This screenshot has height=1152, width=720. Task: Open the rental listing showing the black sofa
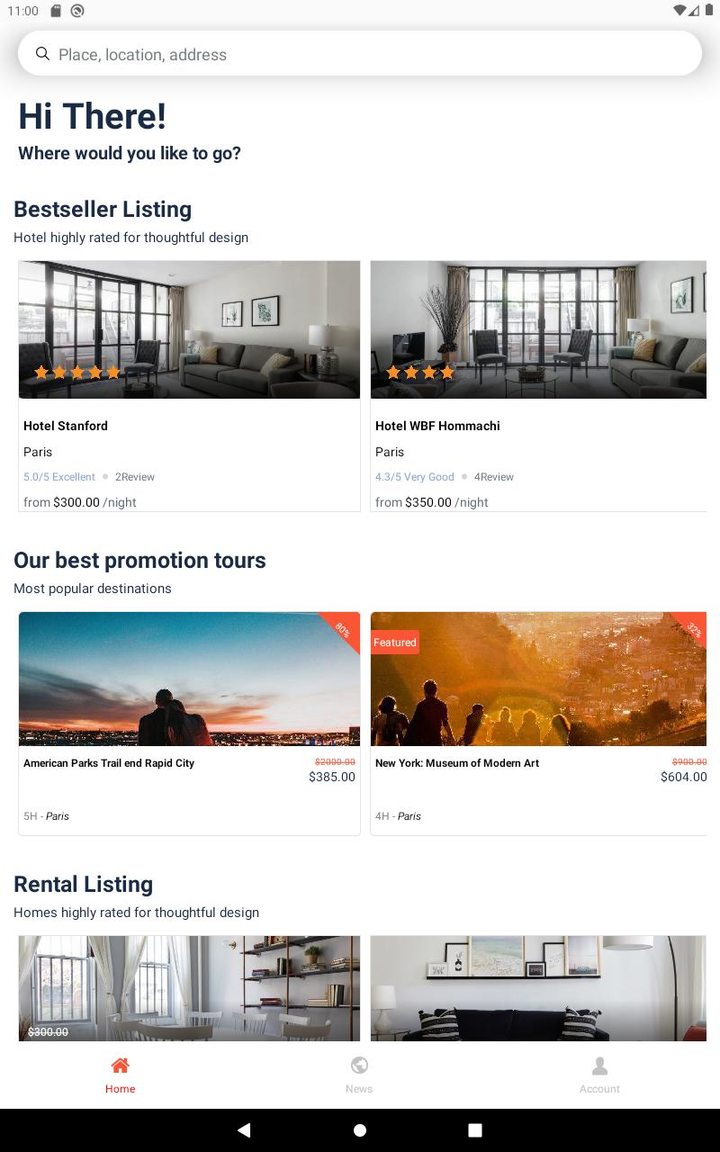click(x=538, y=988)
